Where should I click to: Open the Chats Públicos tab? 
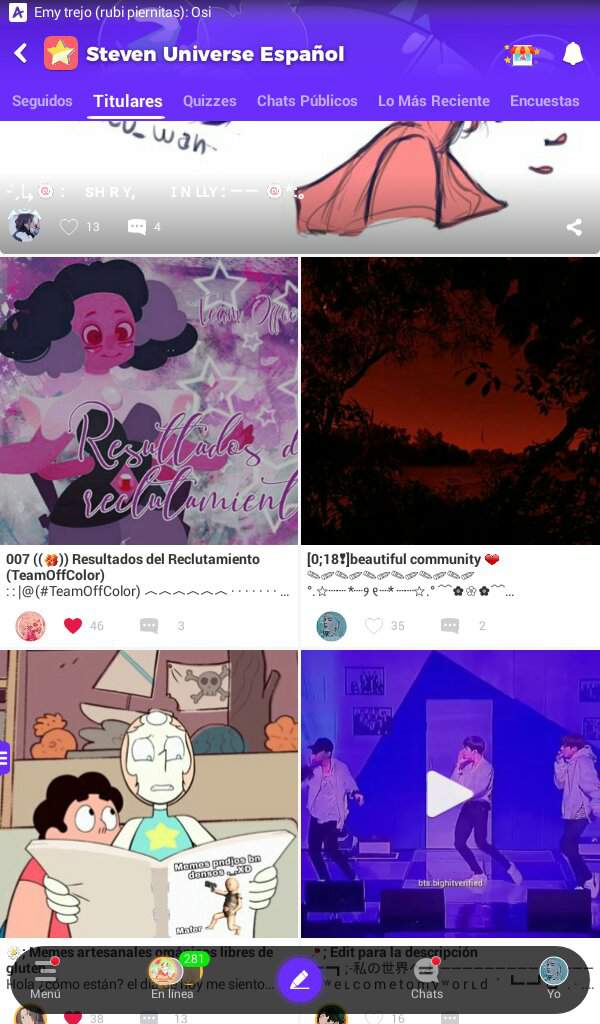pos(307,101)
